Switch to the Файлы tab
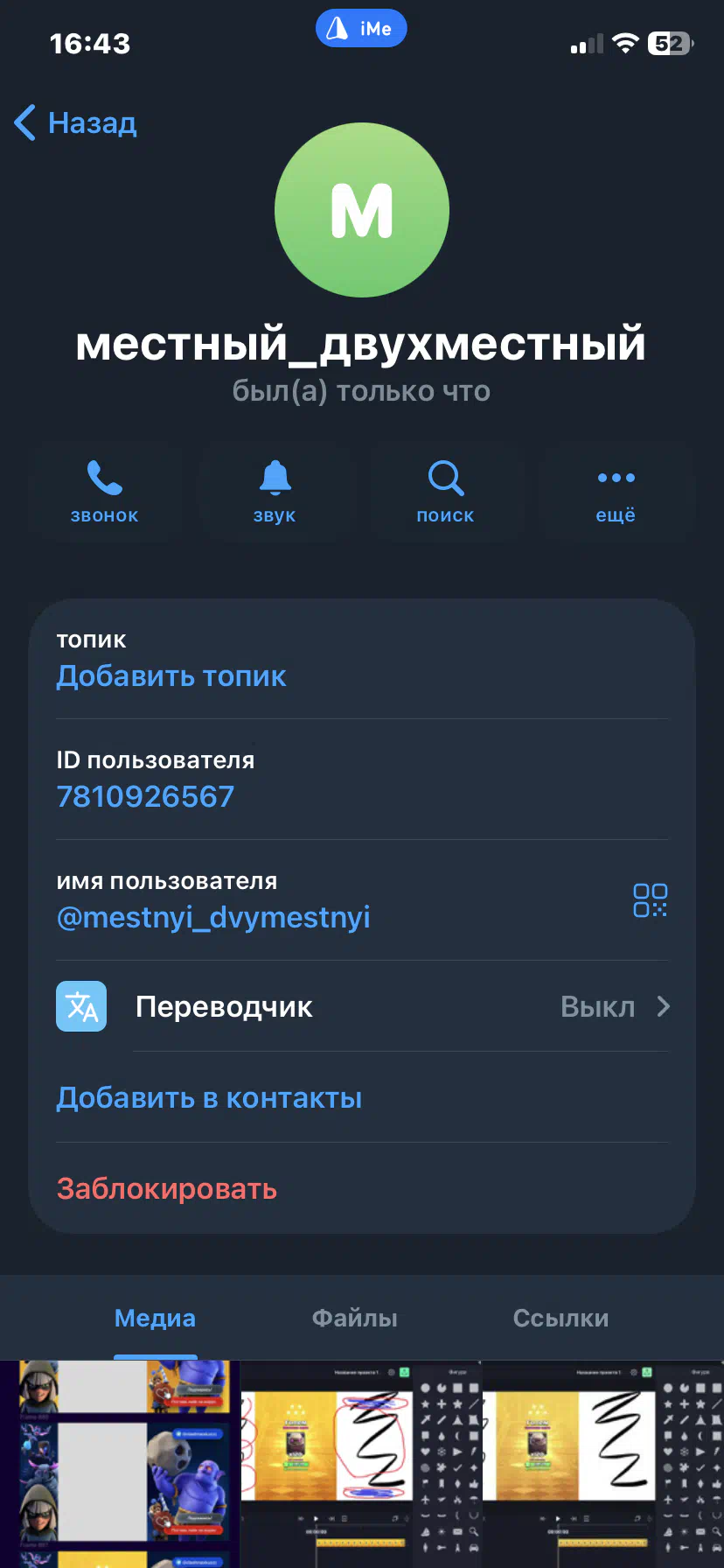 point(354,1318)
